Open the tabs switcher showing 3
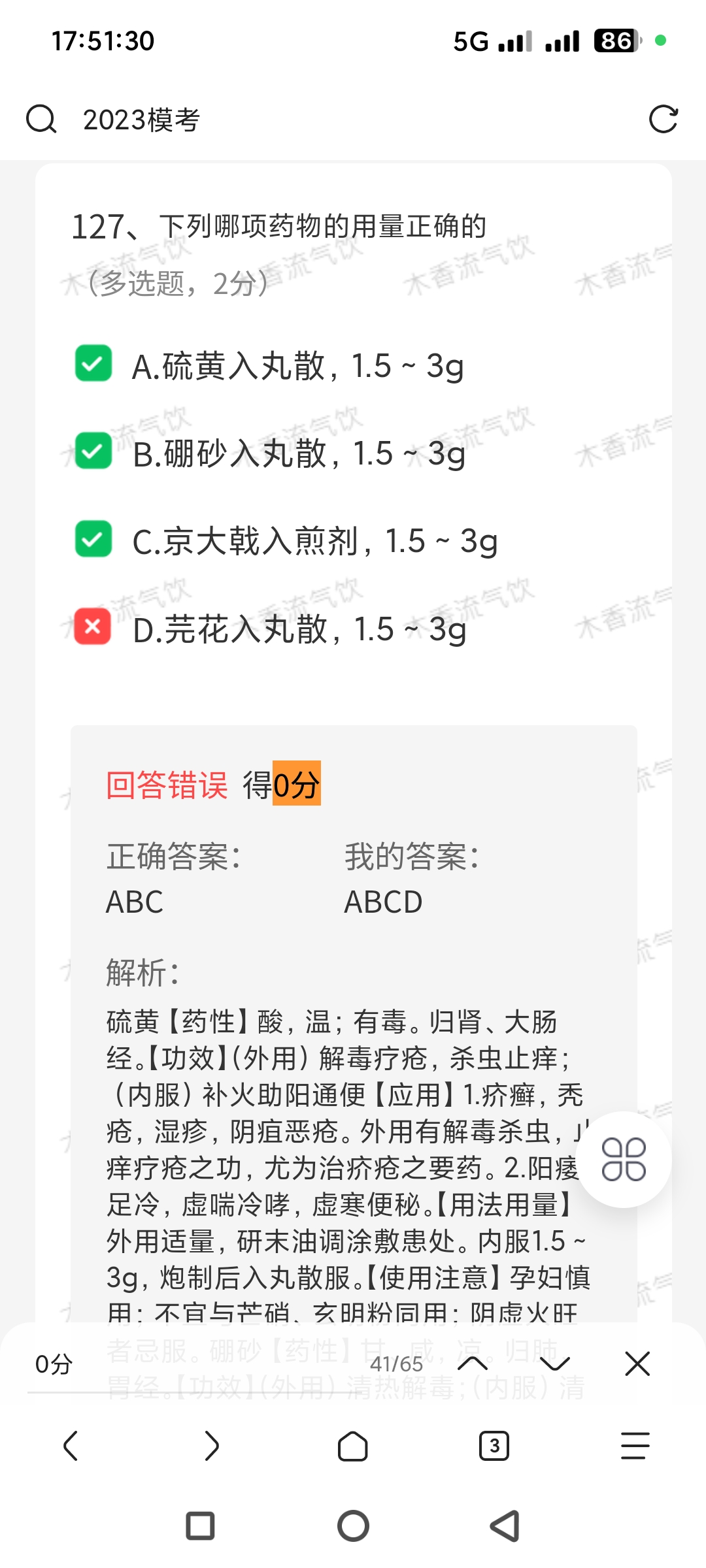Screen dimensions: 706x1568 coord(494,1446)
